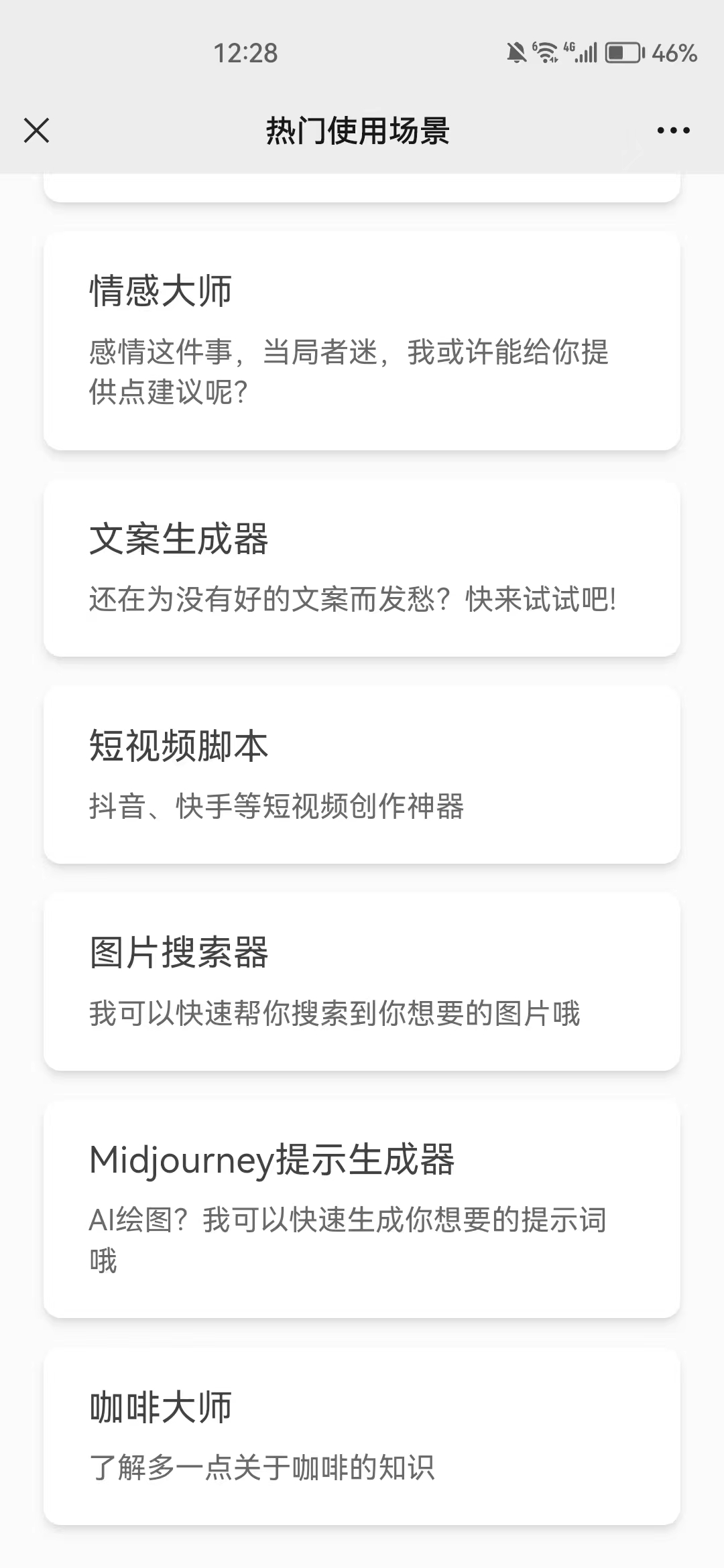This screenshot has height=1568, width=724.
Task: Choose the 图片搜索器 scenario
Action: (x=362, y=982)
